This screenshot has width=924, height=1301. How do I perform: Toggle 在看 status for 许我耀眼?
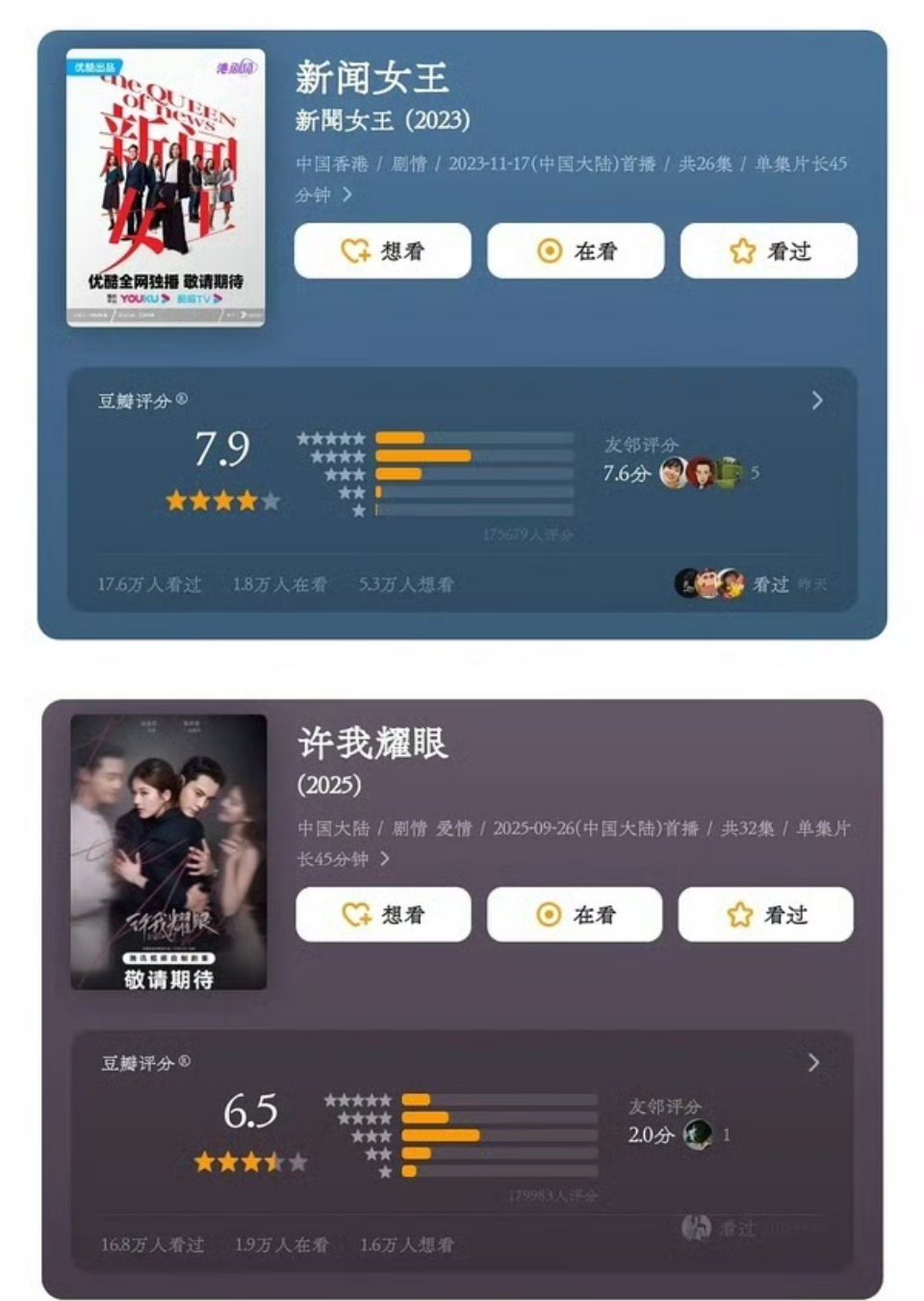pyautogui.click(x=575, y=915)
